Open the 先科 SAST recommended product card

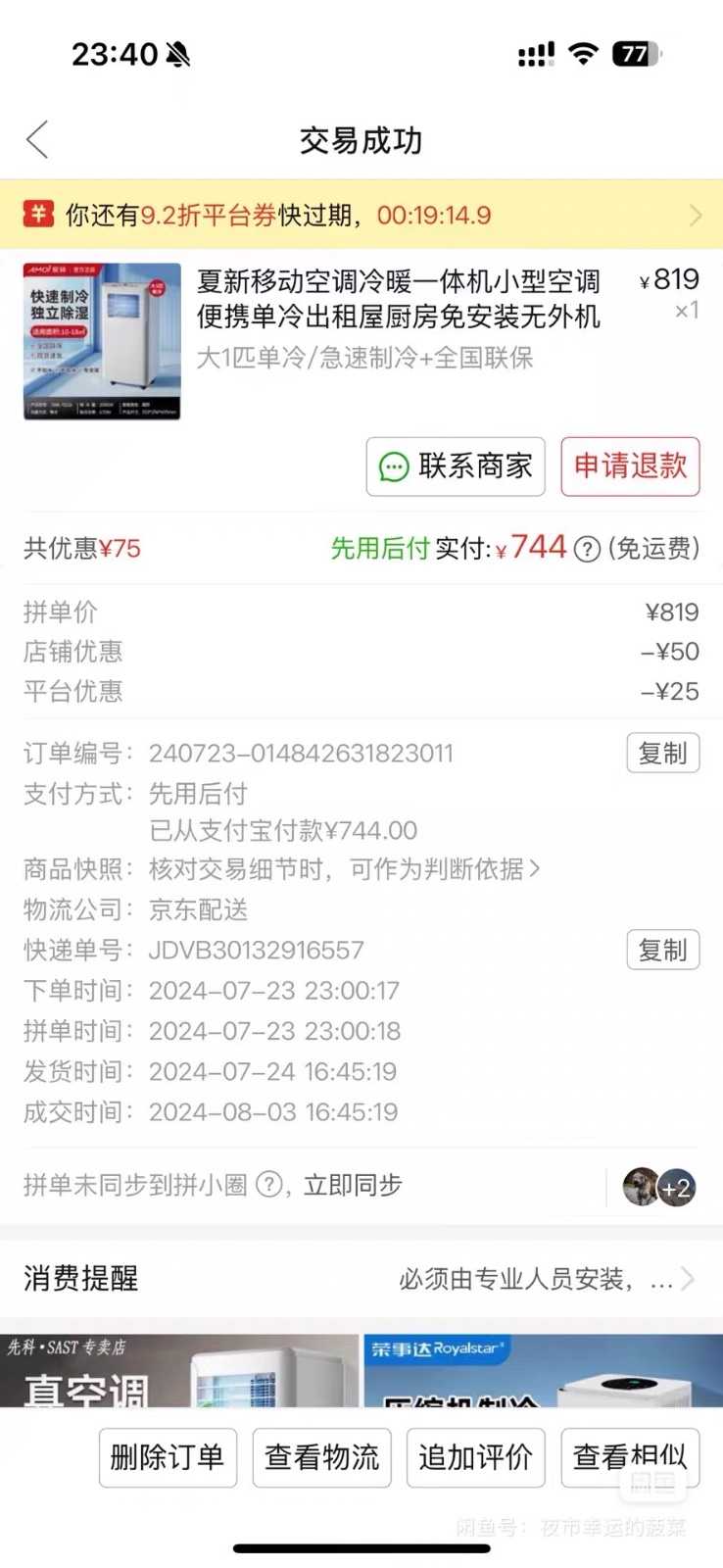pyautogui.click(x=179, y=1371)
